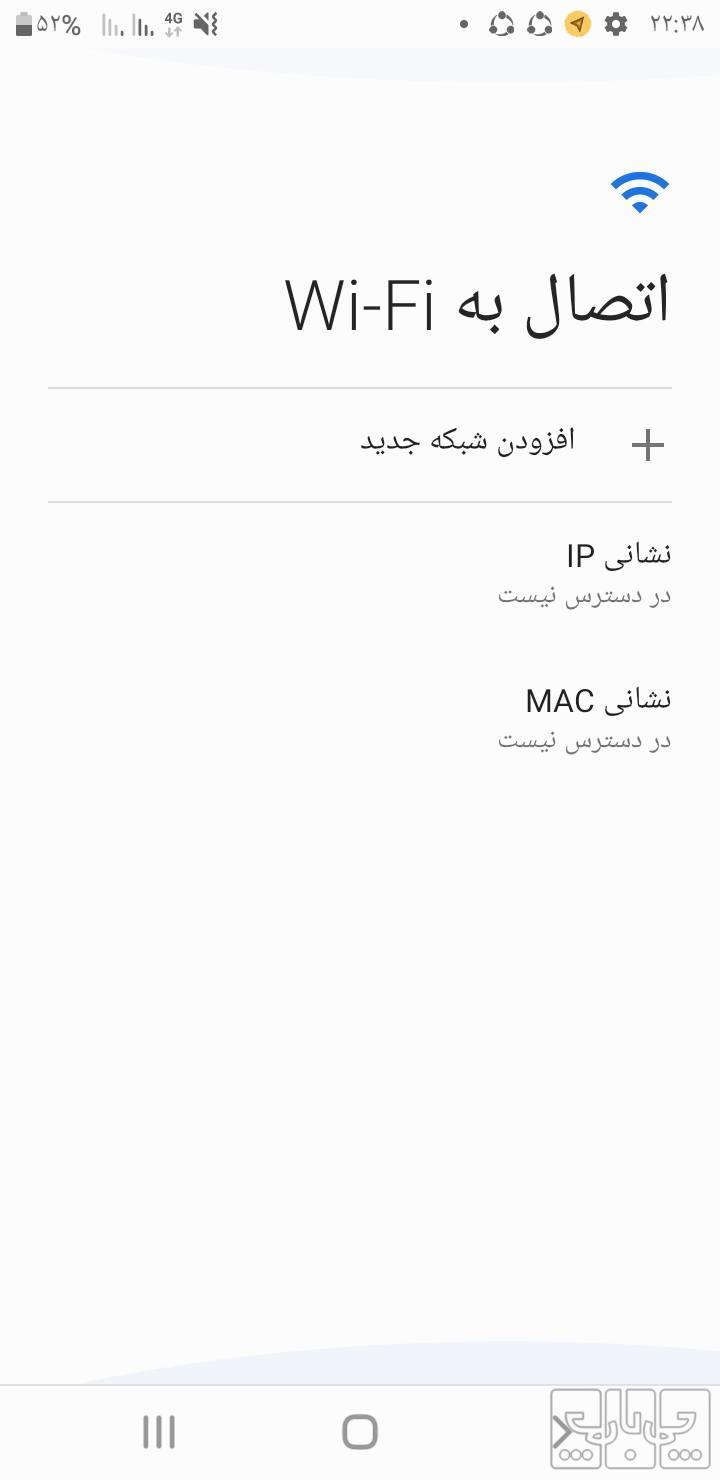The width and height of the screenshot is (720, 1480).
Task: Open the recent apps view
Action: click(159, 1432)
